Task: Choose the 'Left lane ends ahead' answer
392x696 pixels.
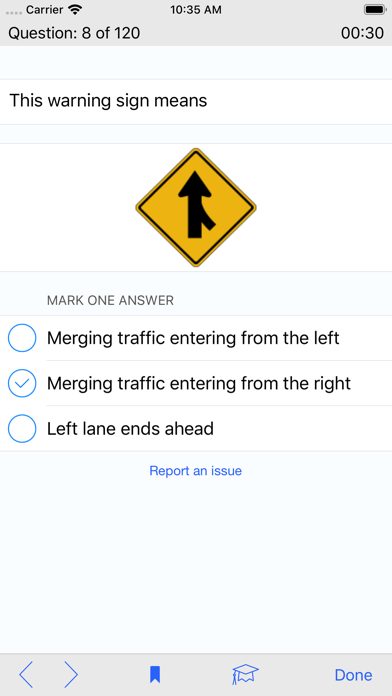Action: (196, 429)
